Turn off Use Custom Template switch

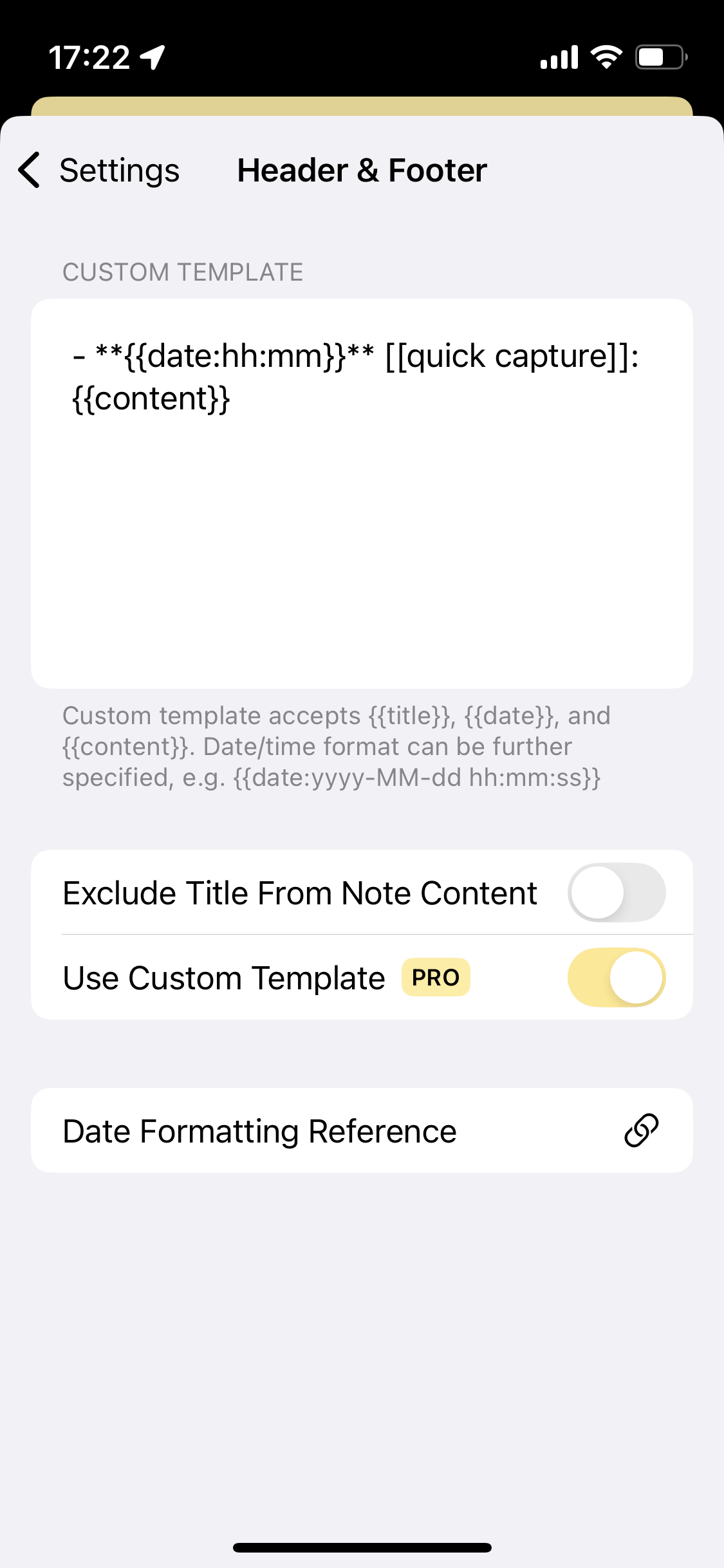(616, 977)
